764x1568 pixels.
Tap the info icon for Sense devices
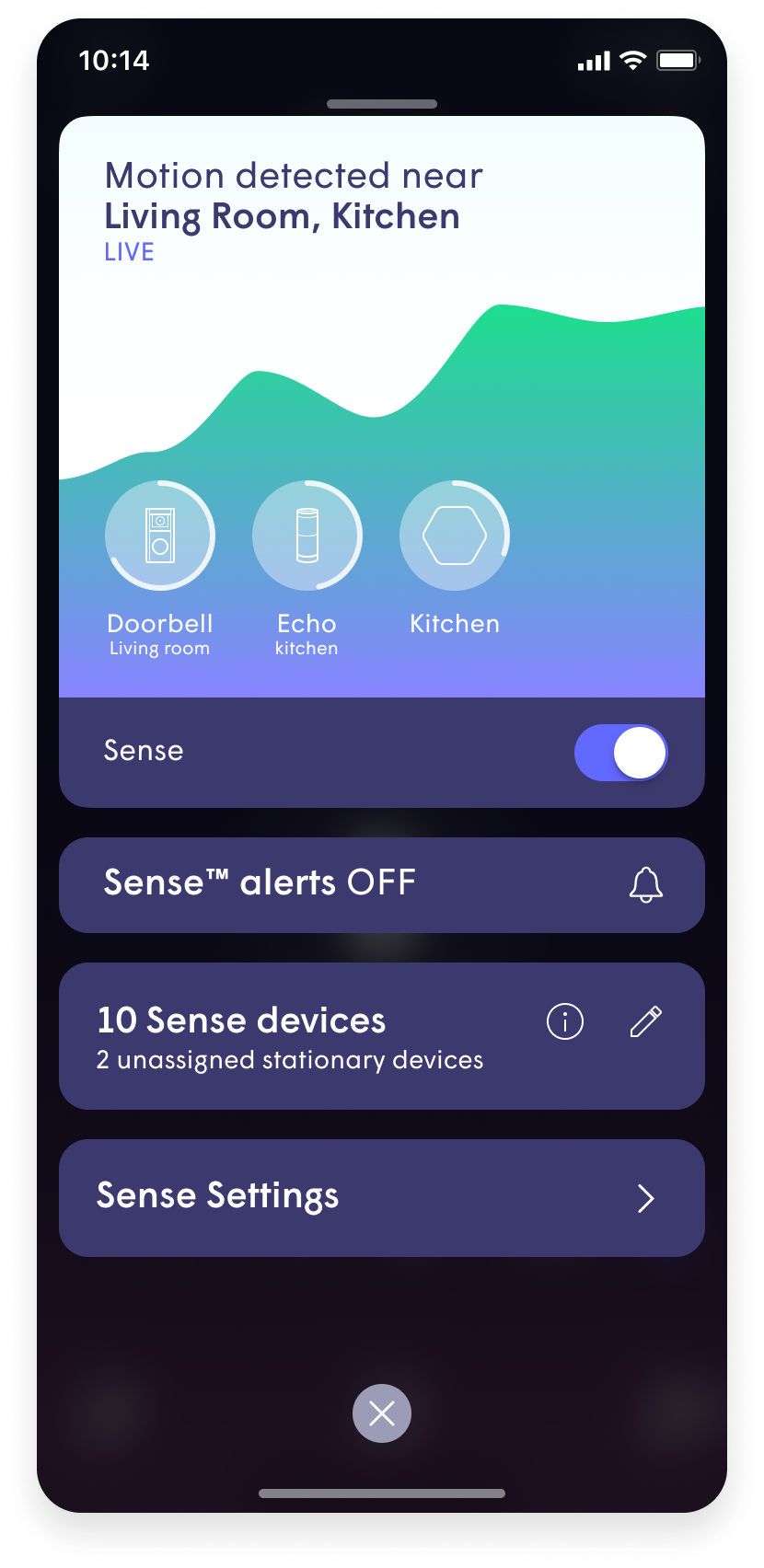[x=564, y=1021]
